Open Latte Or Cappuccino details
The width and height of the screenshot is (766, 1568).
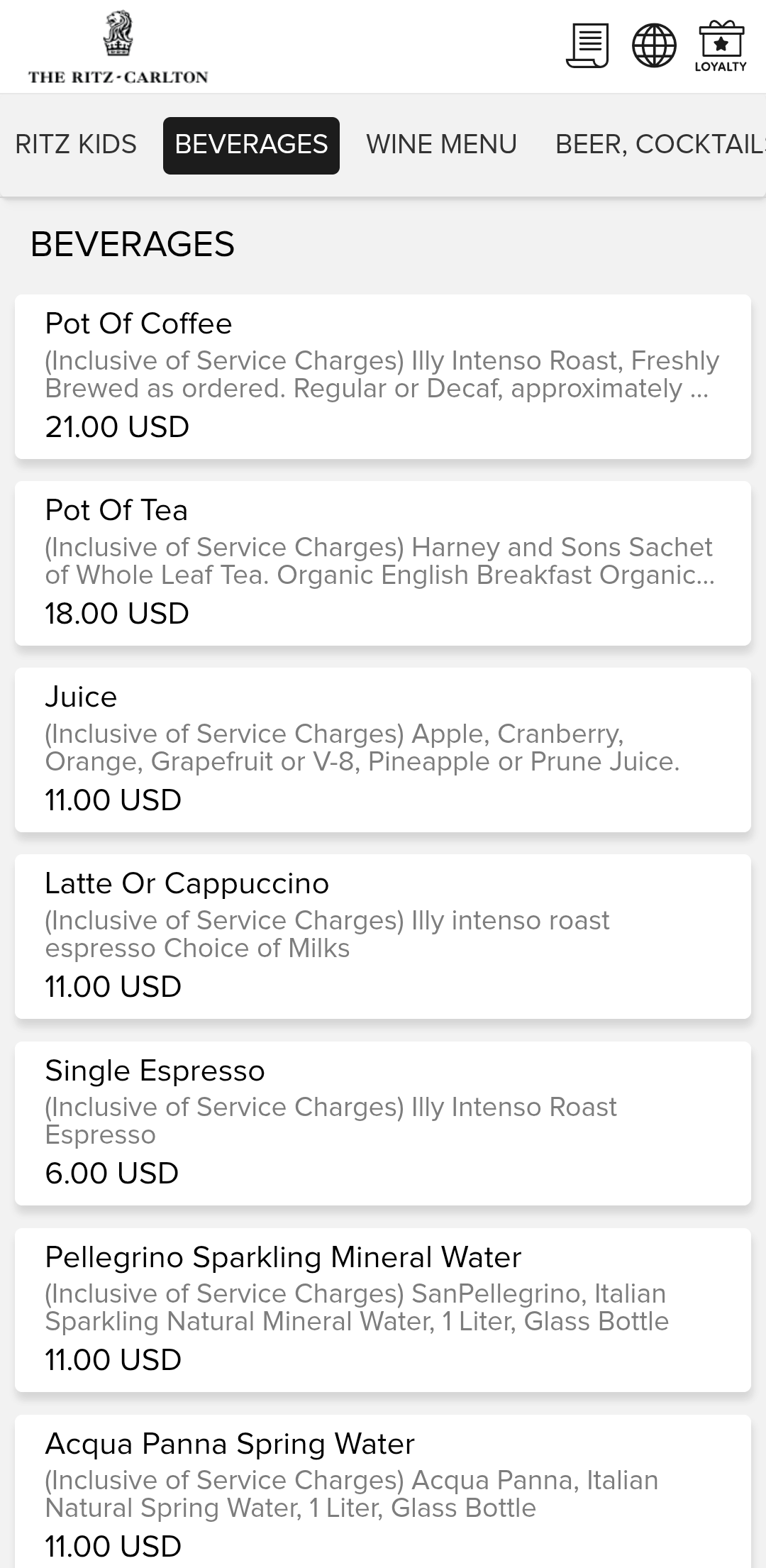(x=383, y=936)
